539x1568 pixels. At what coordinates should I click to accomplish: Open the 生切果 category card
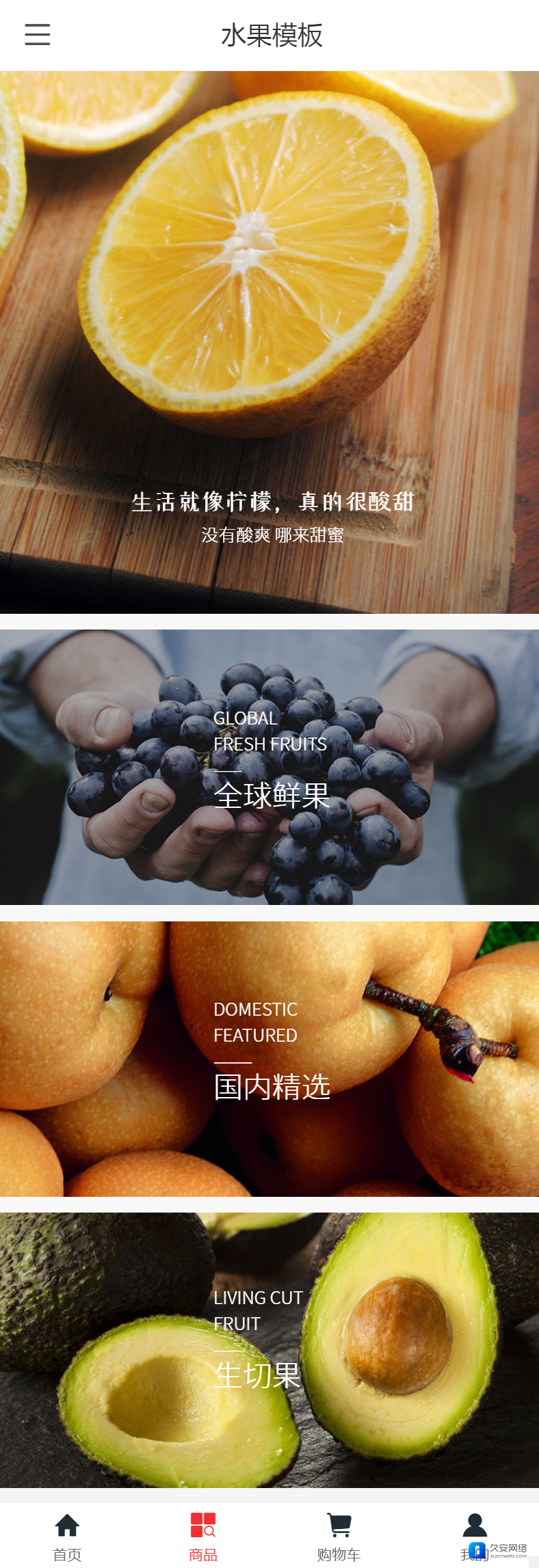tap(269, 1350)
